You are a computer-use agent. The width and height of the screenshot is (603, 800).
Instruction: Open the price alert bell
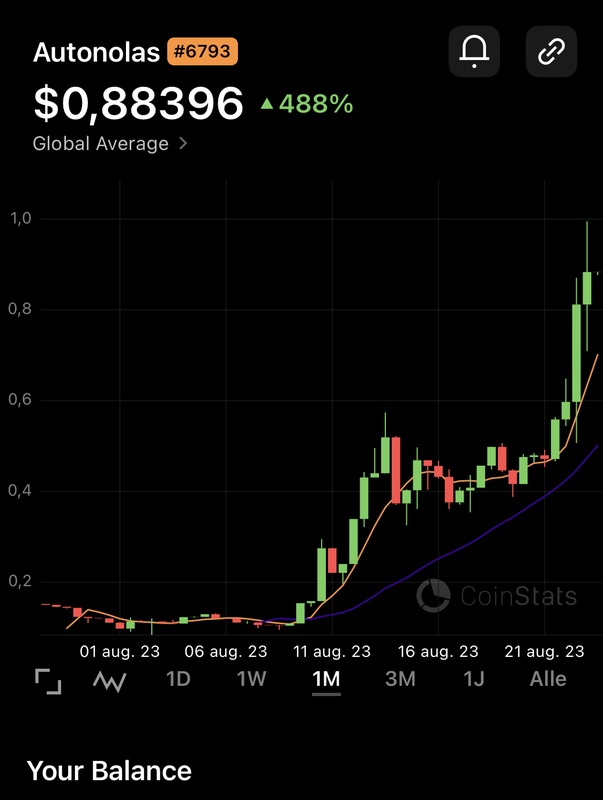pyautogui.click(x=474, y=51)
